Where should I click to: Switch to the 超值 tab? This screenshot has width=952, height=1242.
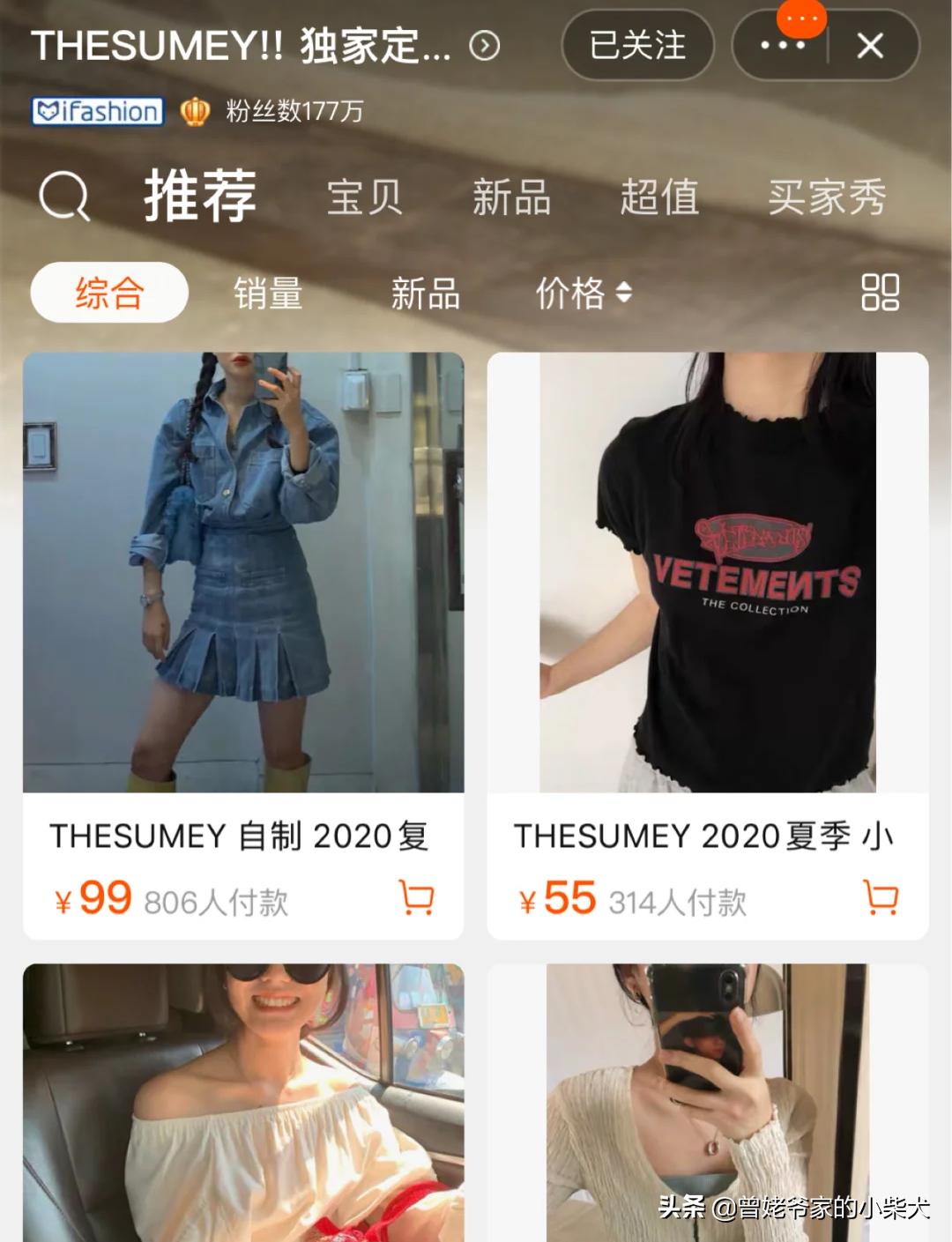pyautogui.click(x=659, y=198)
